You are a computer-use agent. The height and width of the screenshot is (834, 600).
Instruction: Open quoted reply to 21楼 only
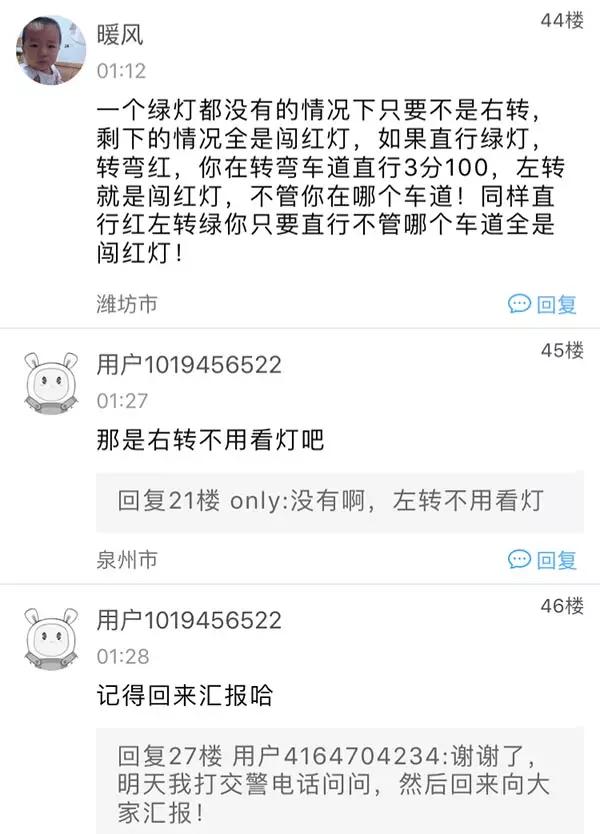(x=330, y=500)
